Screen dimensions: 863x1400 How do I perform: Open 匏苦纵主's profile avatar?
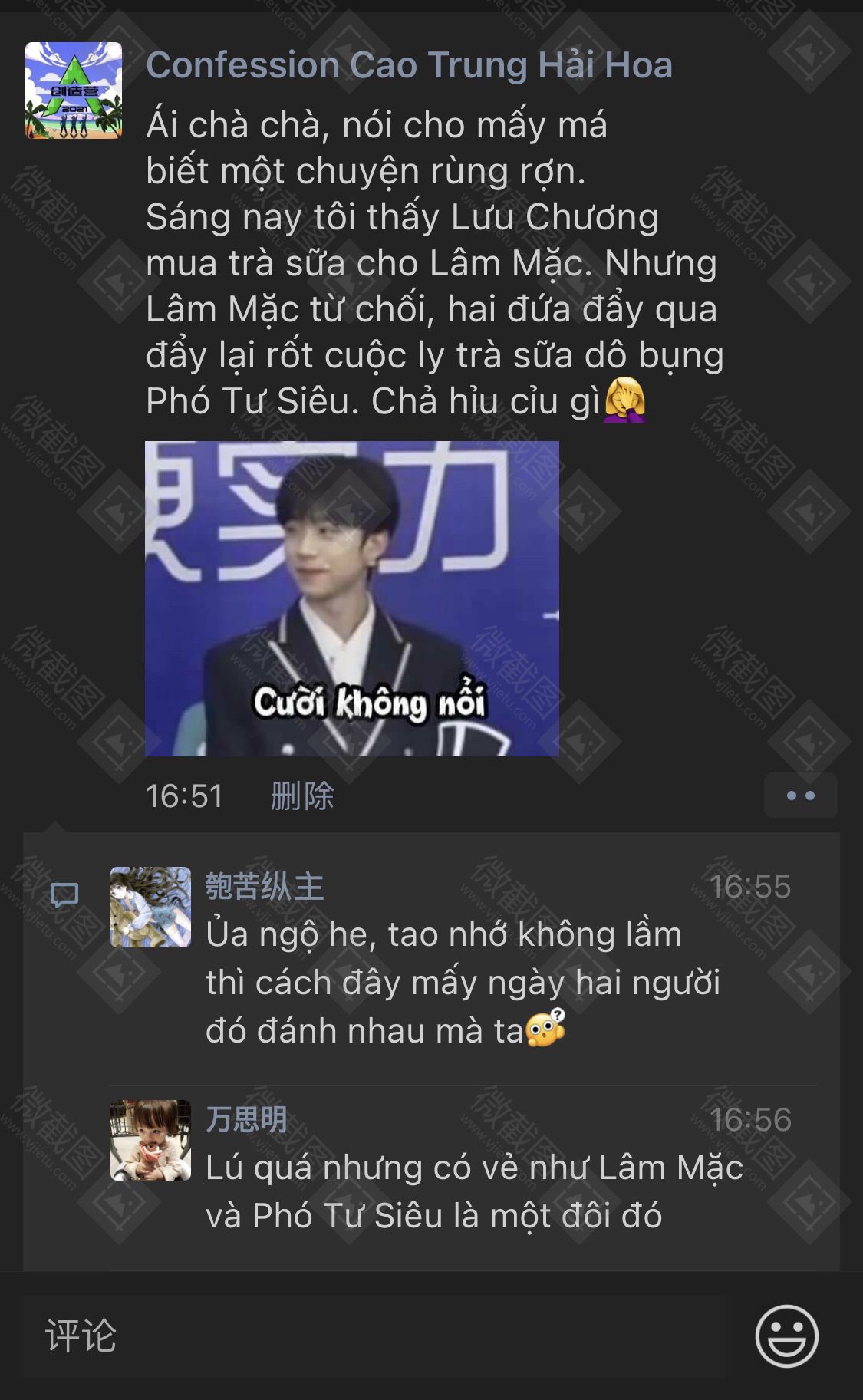pyautogui.click(x=150, y=907)
